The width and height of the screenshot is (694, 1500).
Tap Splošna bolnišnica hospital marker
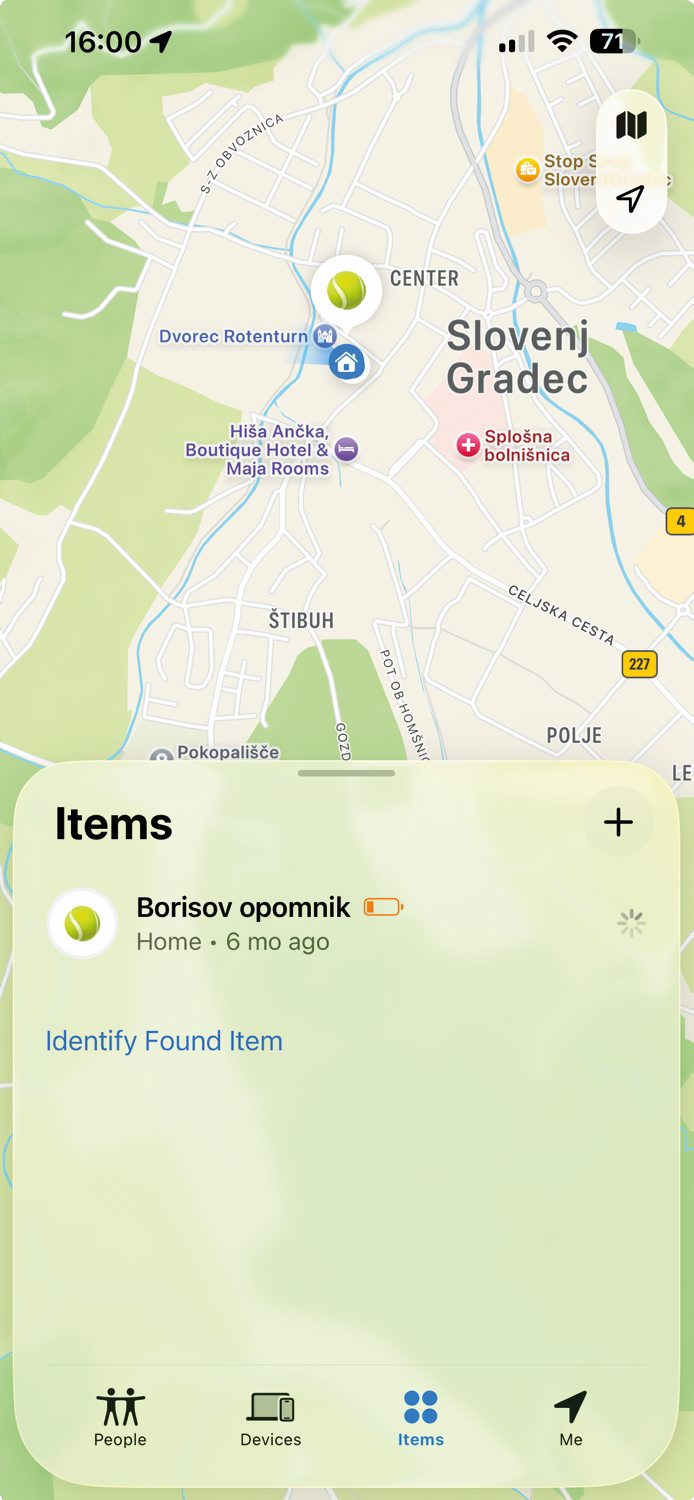click(468, 445)
